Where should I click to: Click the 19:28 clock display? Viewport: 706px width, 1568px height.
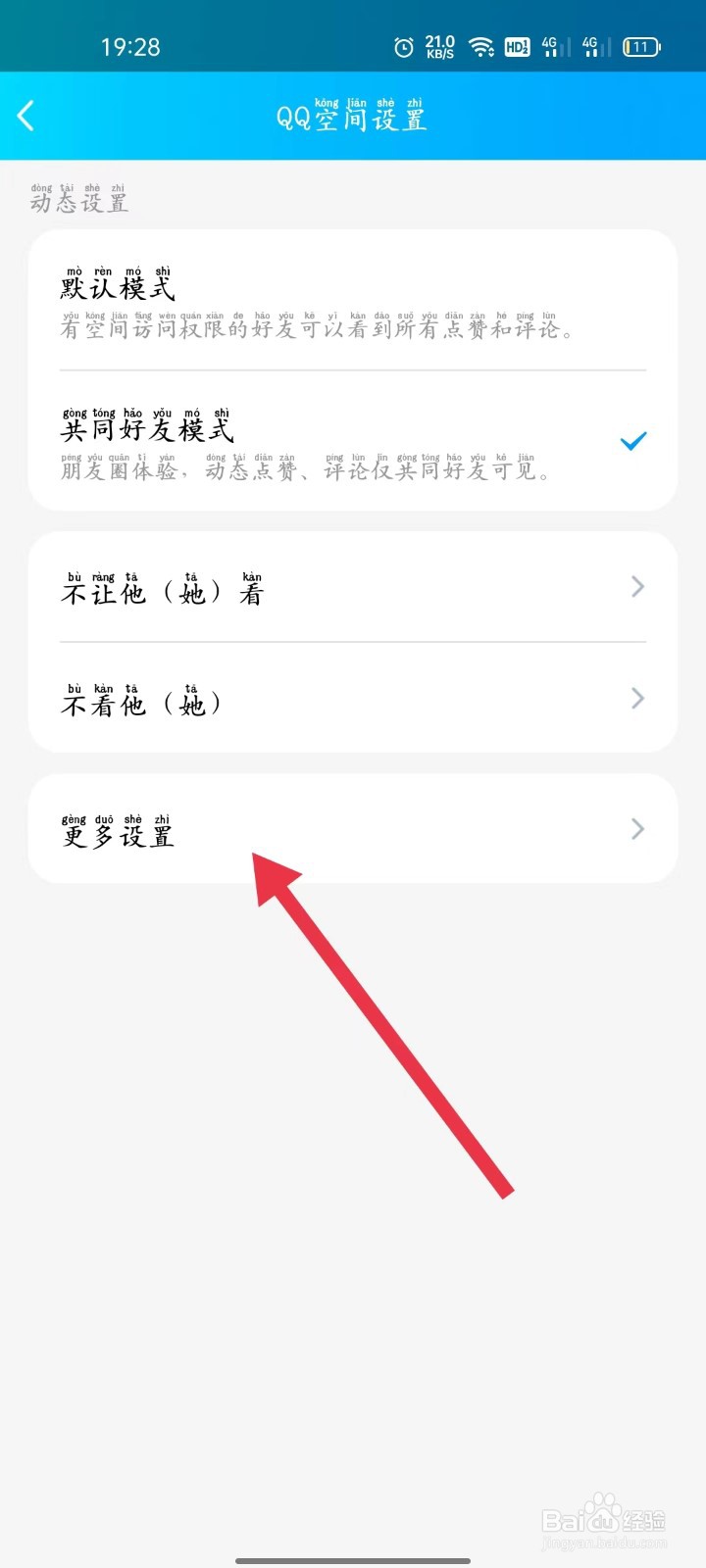[x=130, y=45]
